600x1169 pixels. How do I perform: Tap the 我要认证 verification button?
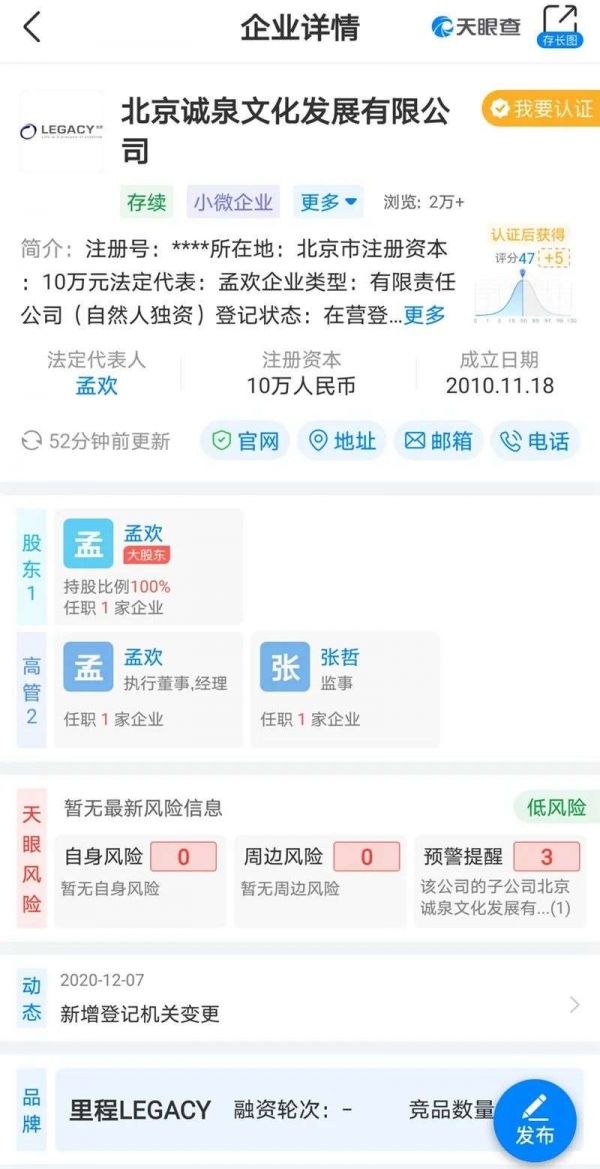tap(541, 109)
